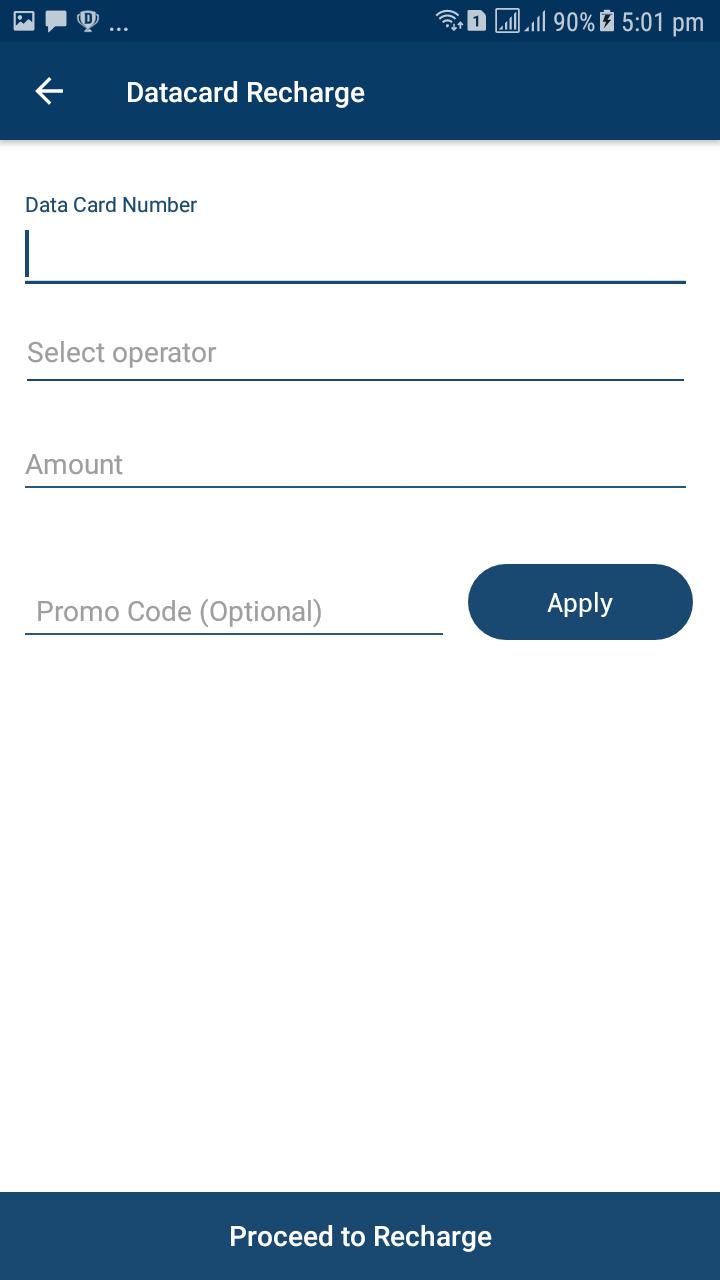Click the Data Card Number label
Screen dimensions: 720x1280
[x=110, y=204]
